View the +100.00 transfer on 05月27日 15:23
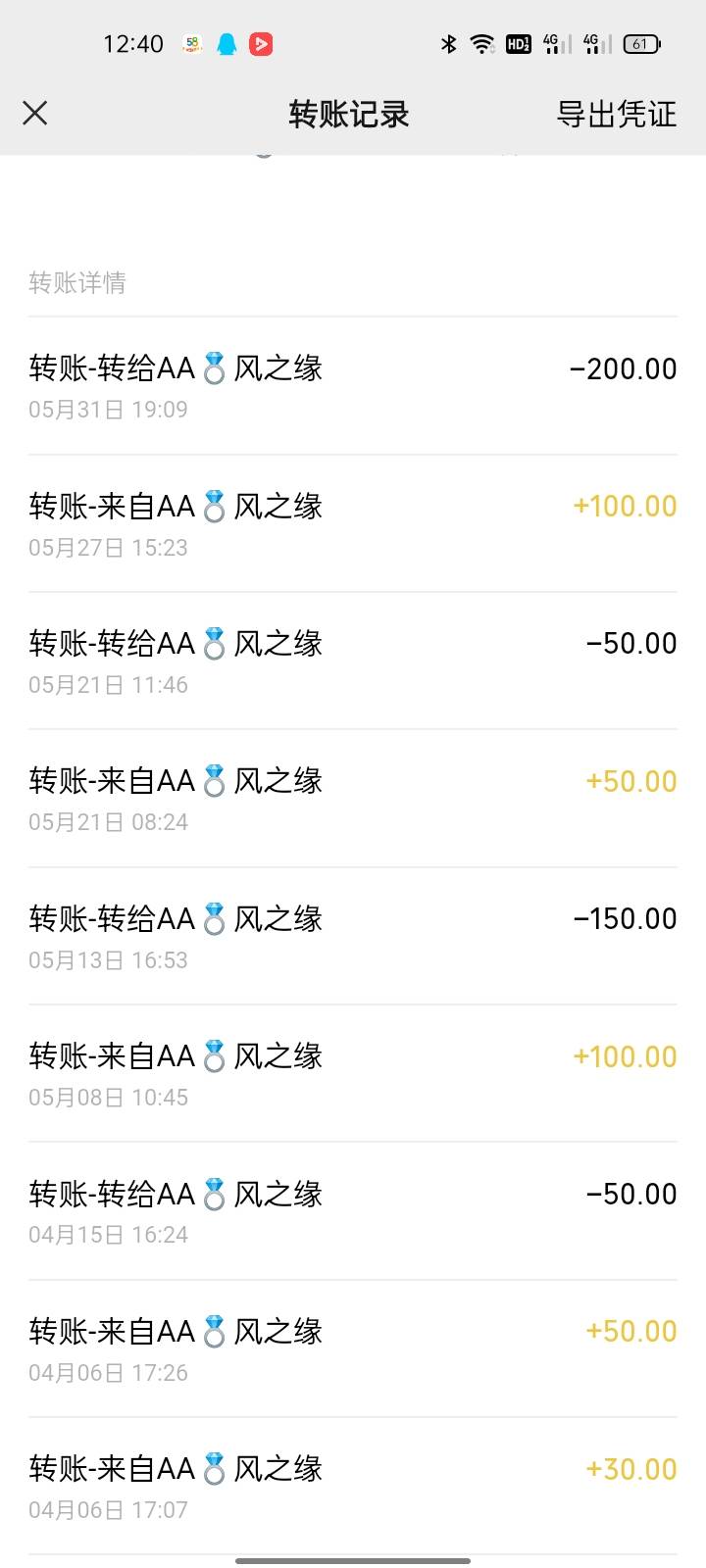The height and width of the screenshot is (1568, 706). coord(352,523)
